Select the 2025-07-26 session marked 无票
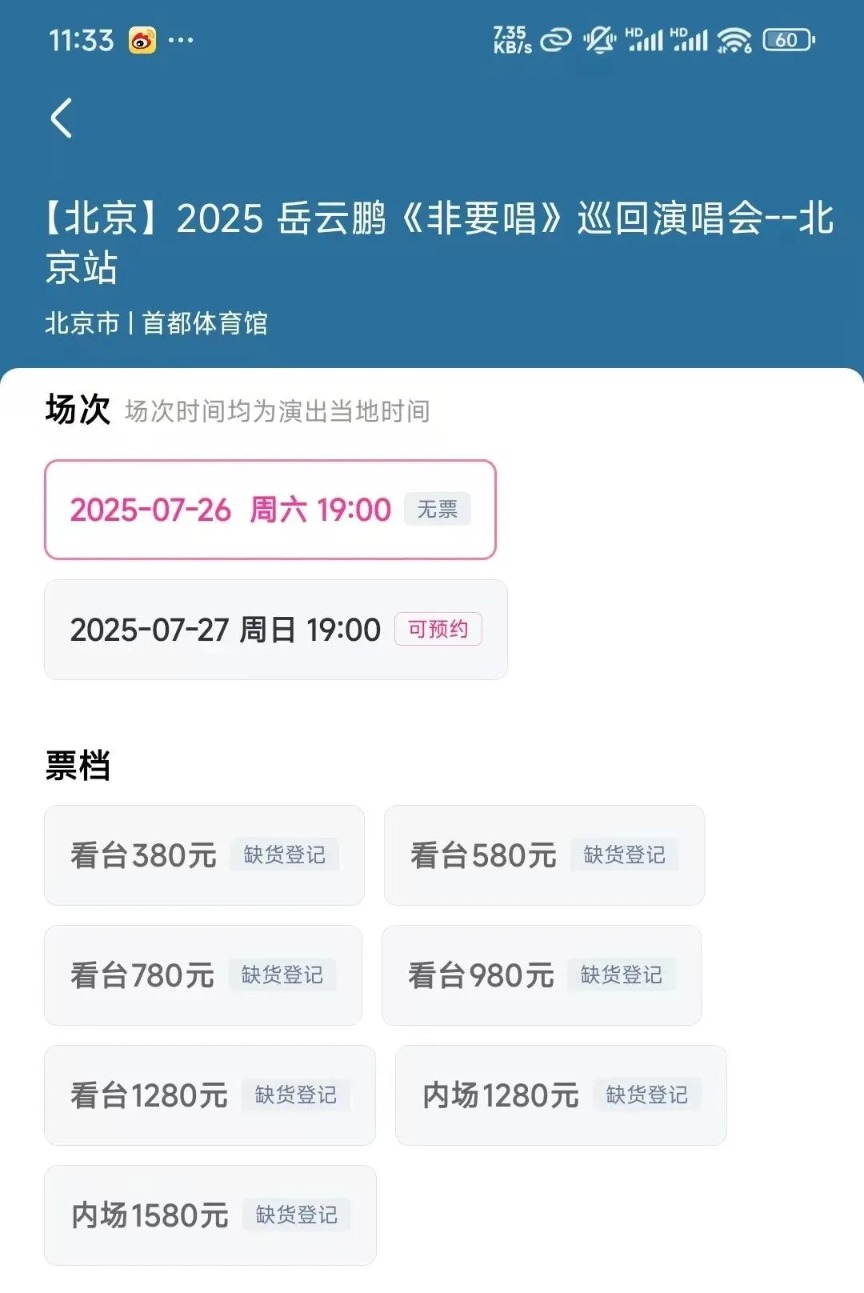864x1293 pixels. tap(270, 510)
